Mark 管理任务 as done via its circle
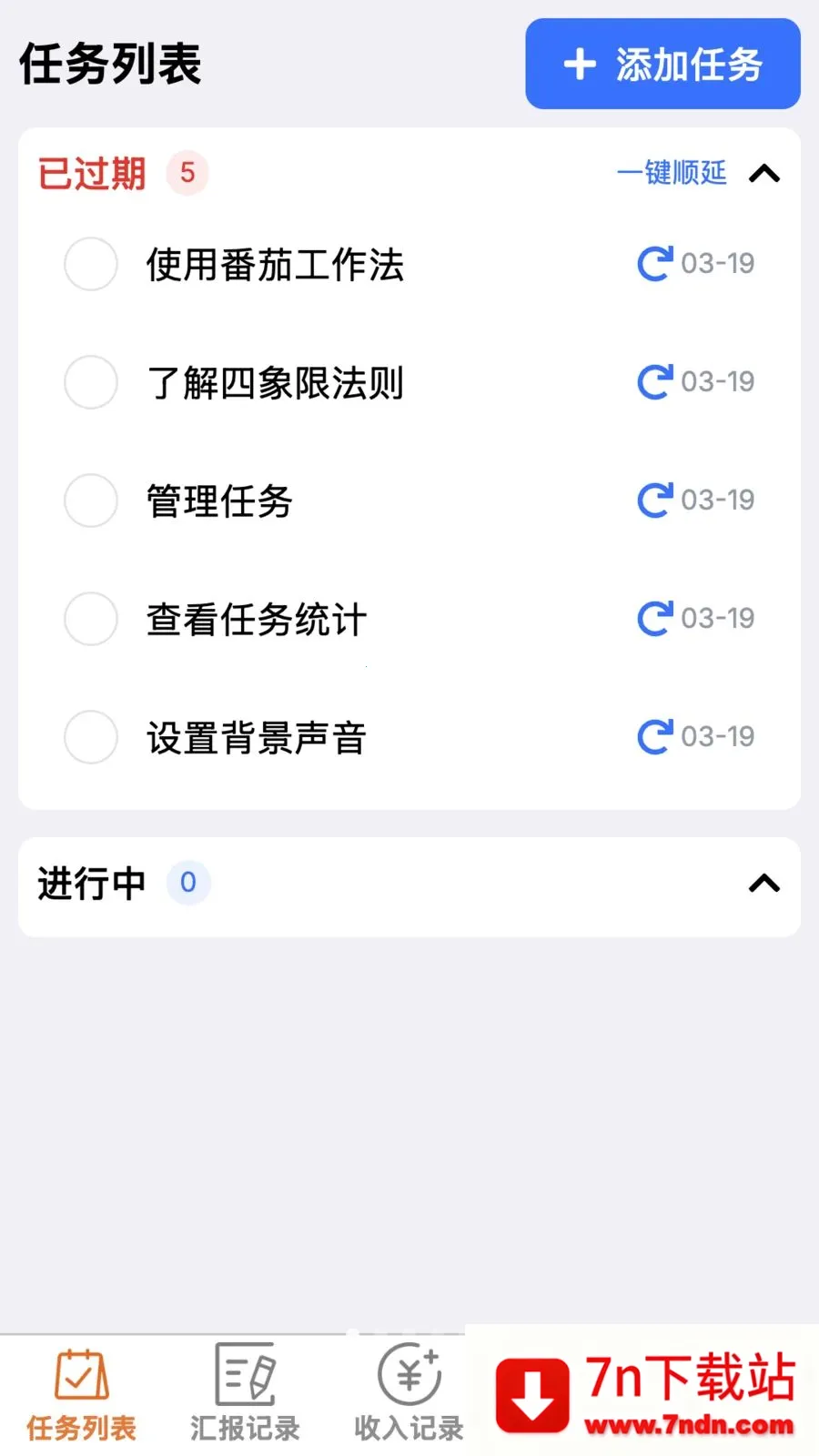819x1456 pixels. point(90,500)
